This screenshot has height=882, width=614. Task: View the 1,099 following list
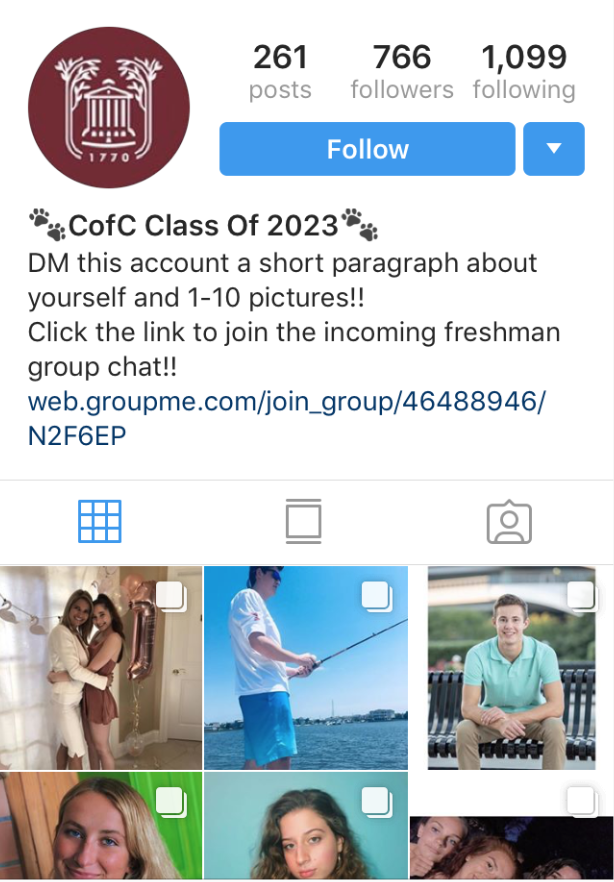click(x=524, y=72)
